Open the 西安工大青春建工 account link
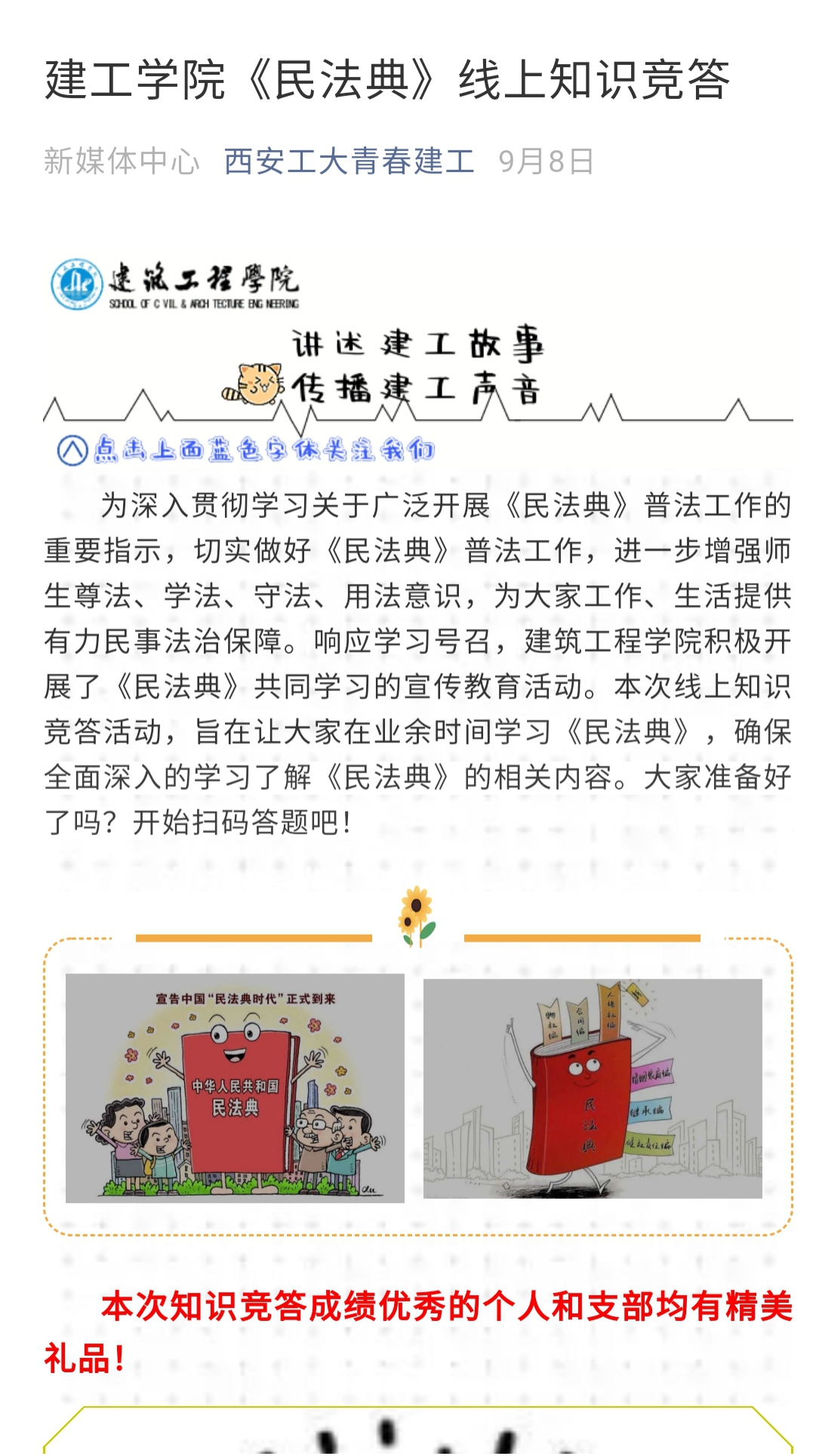 coord(349,161)
